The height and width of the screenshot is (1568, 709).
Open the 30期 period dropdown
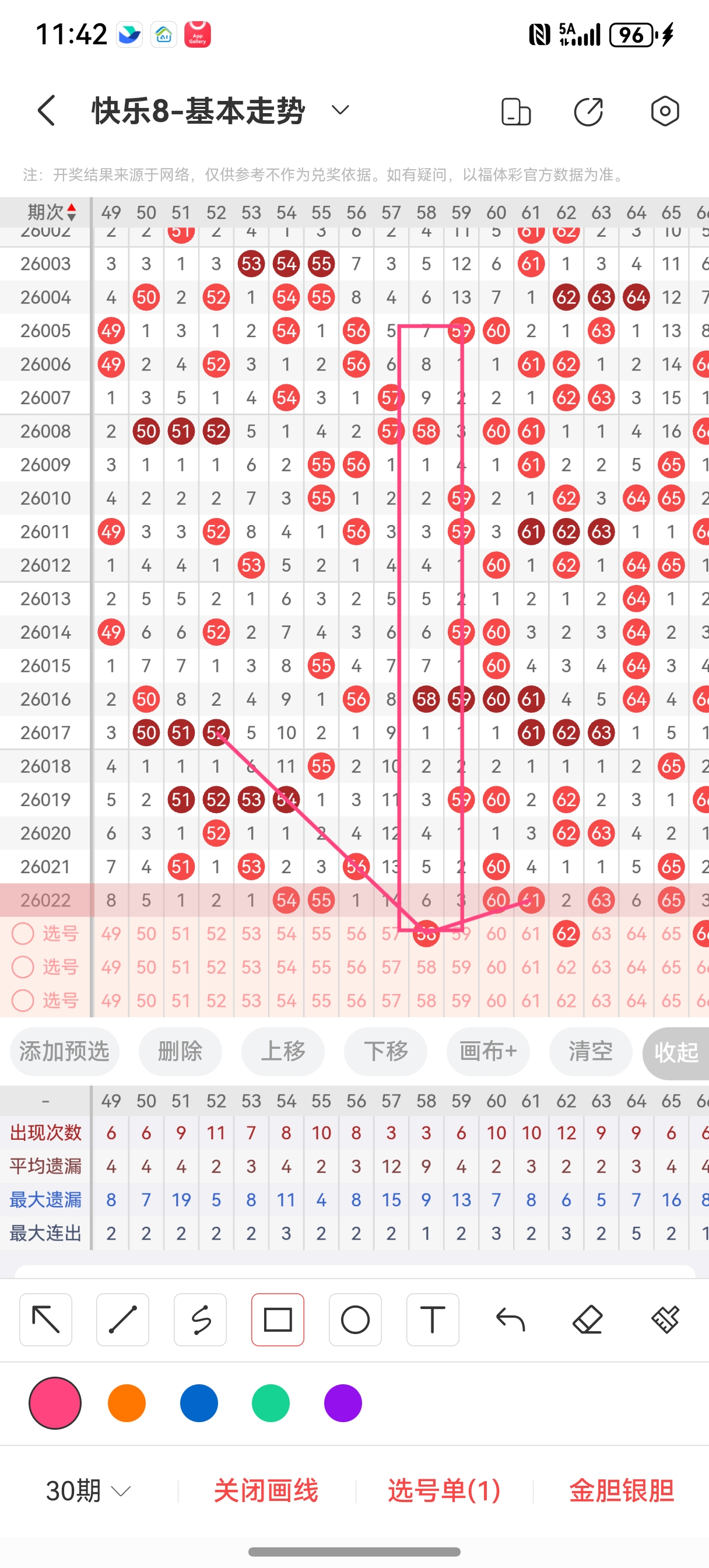[x=88, y=1490]
